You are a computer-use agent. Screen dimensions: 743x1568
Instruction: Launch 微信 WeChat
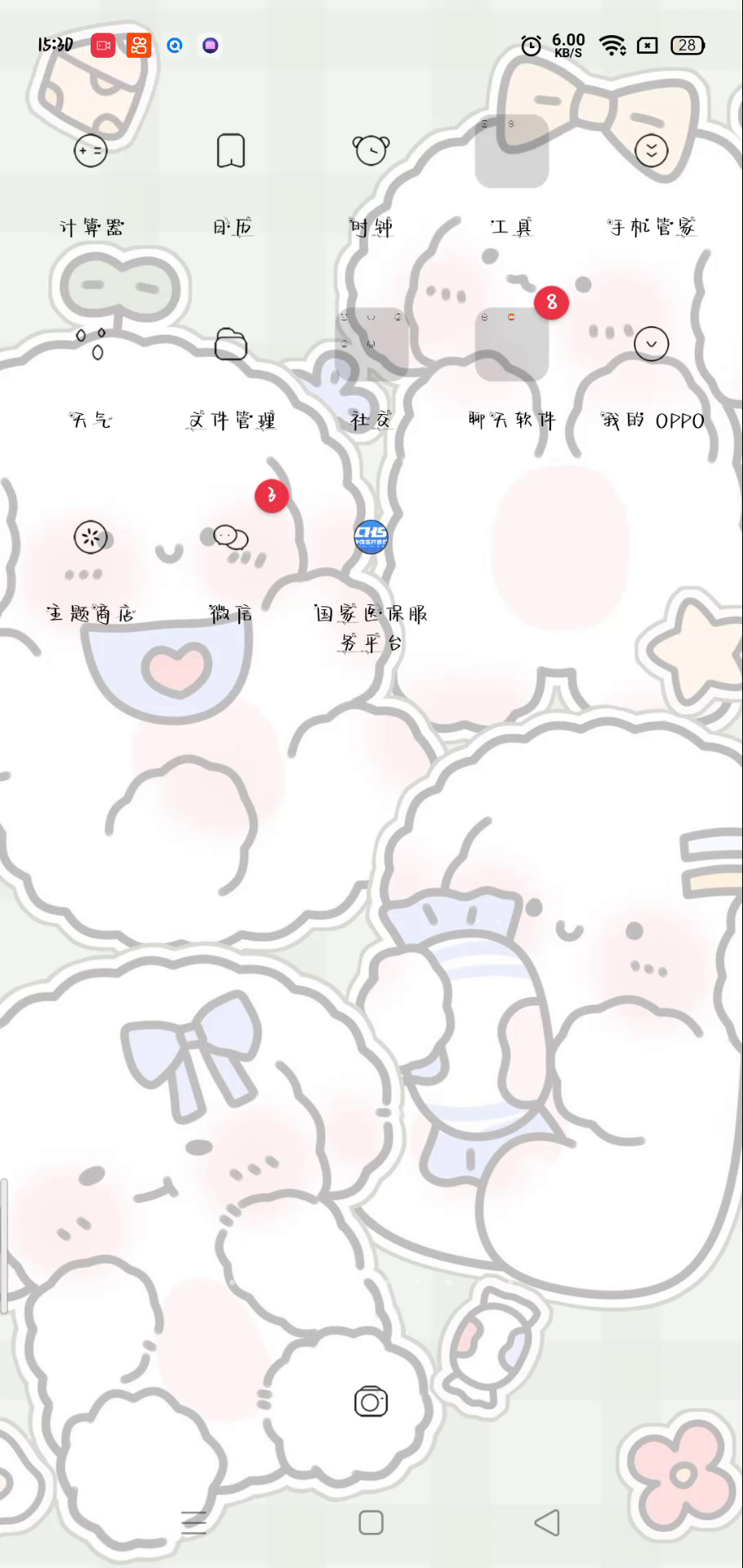[x=231, y=537]
